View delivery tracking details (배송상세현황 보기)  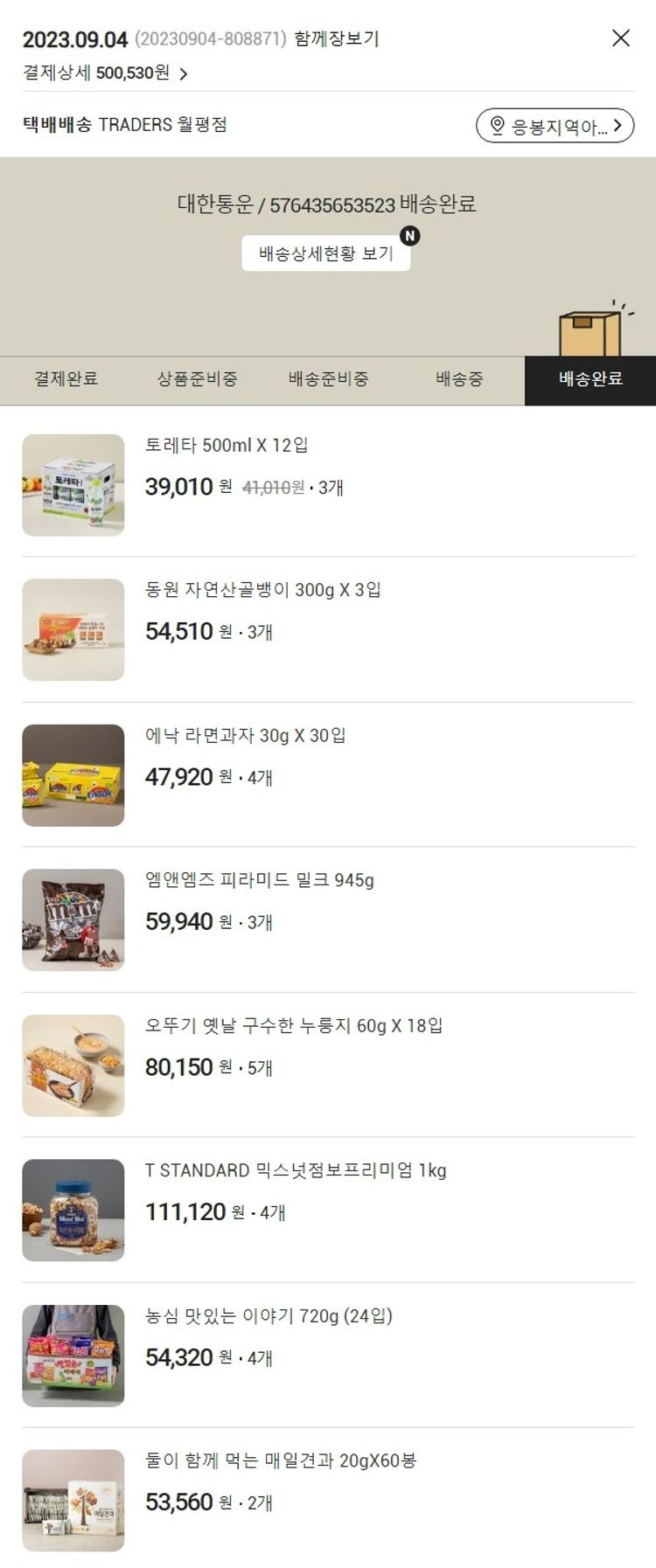pyautogui.click(x=325, y=253)
